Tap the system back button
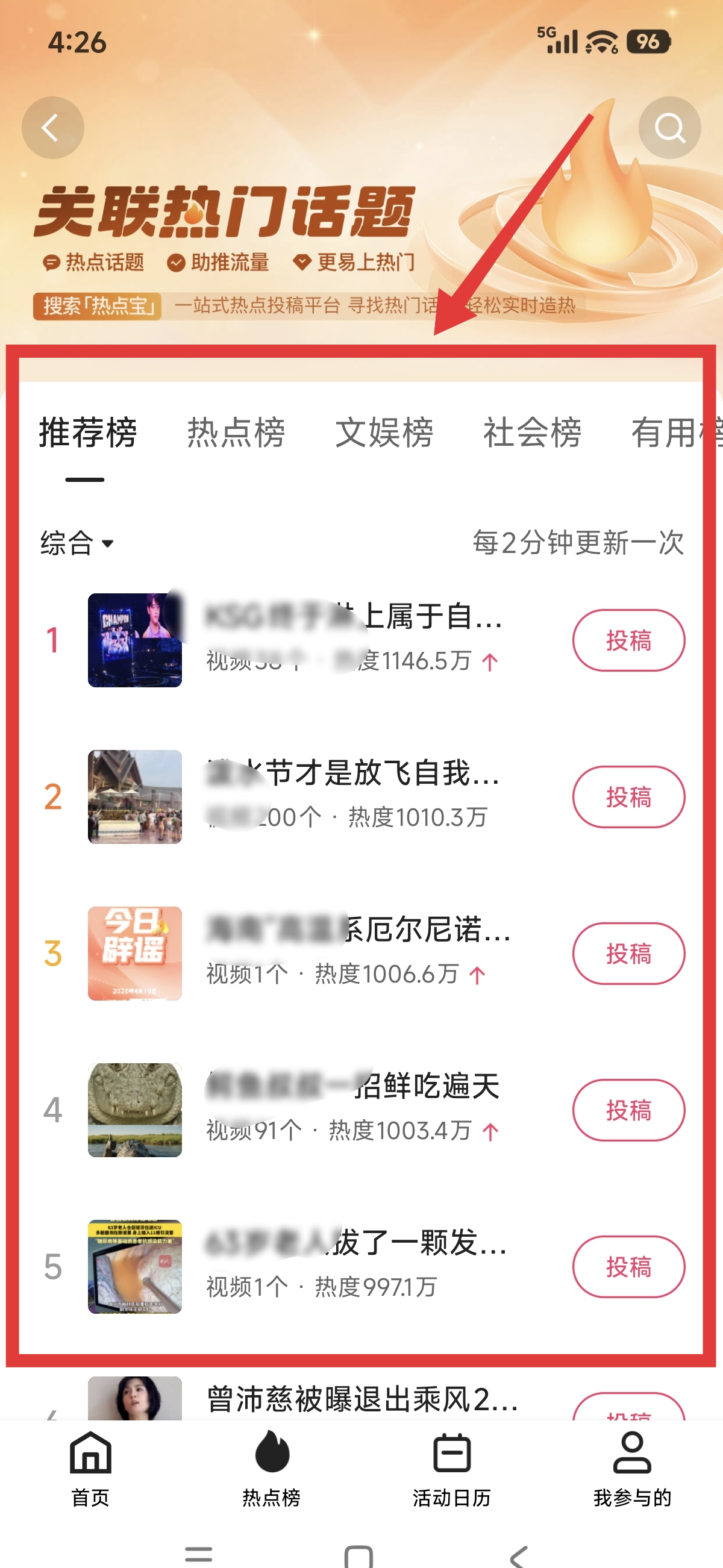Screen dimensions: 723x1568 (519, 1555)
